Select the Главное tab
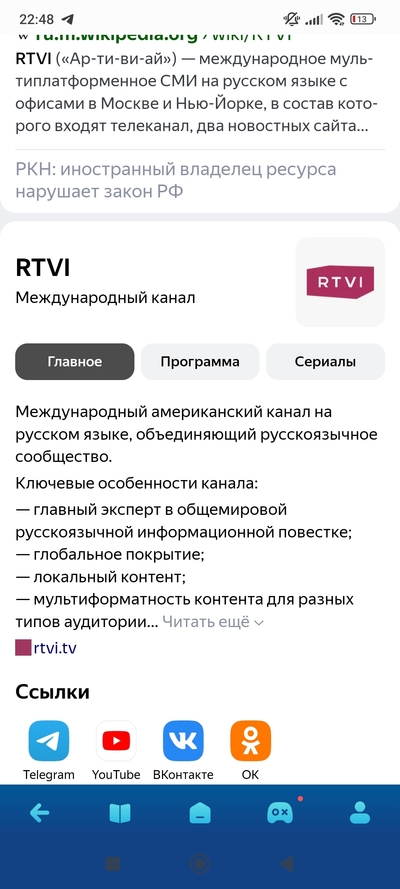The width and height of the screenshot is (400, 889). (x=75, y=362)
